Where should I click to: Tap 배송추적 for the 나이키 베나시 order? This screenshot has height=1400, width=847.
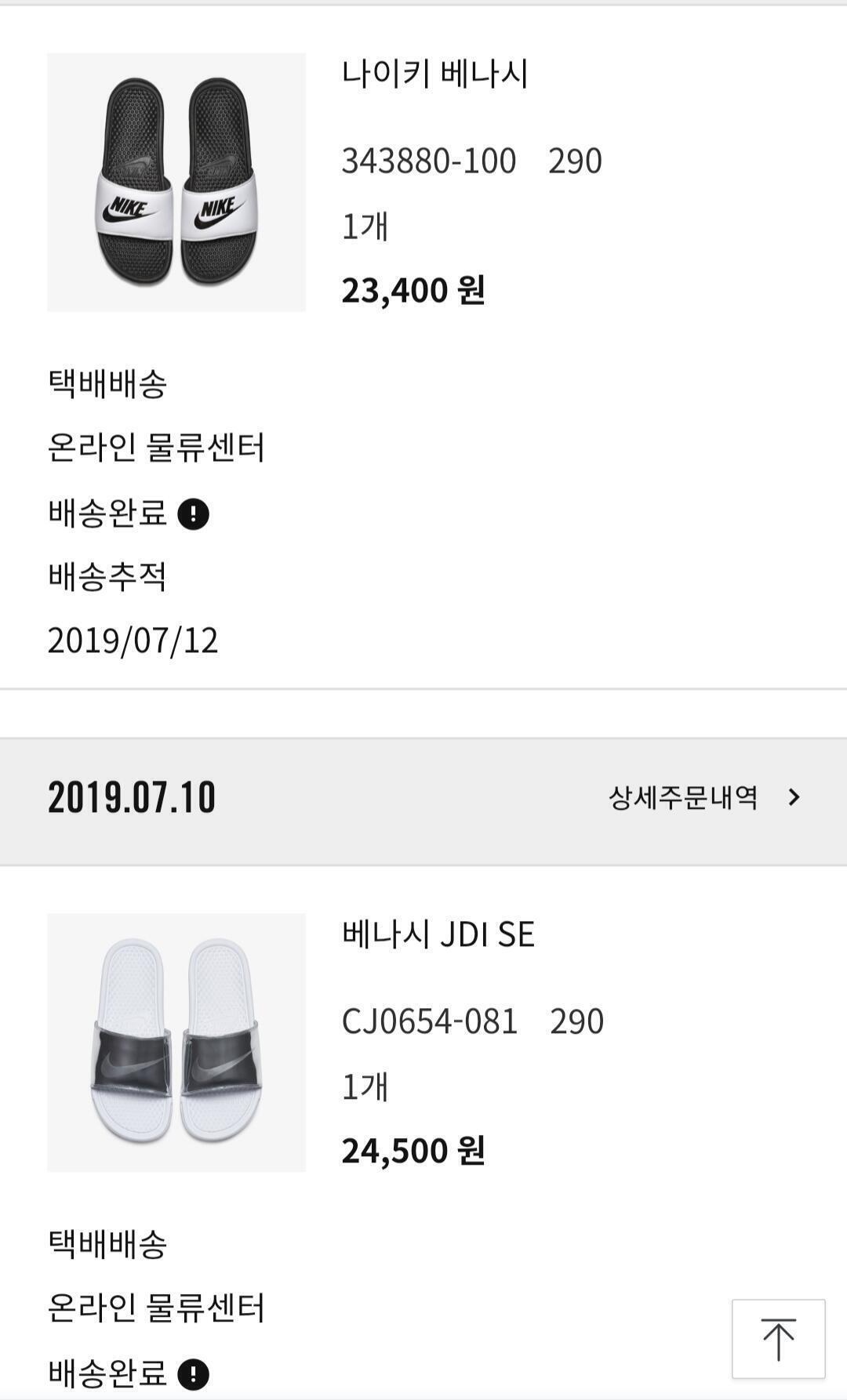pos(107,577)
